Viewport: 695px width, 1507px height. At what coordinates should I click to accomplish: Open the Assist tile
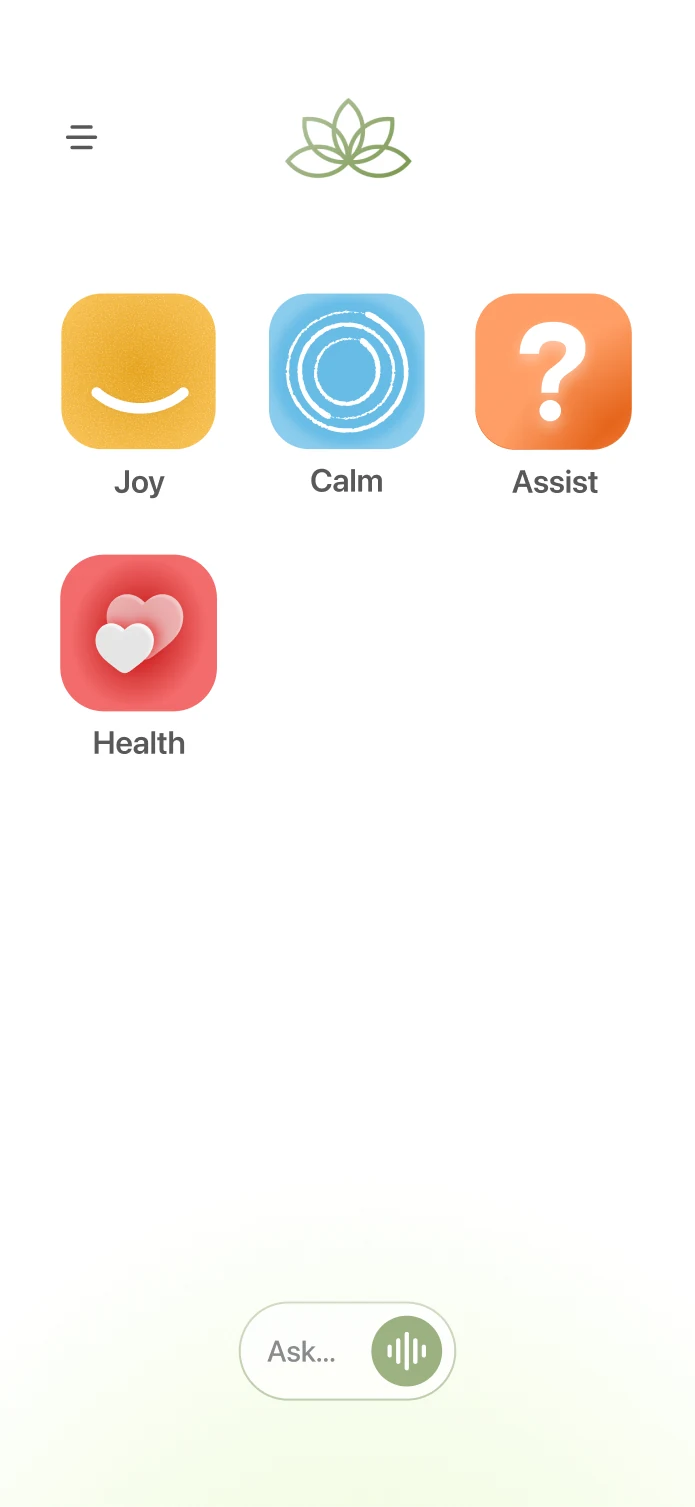553,371
